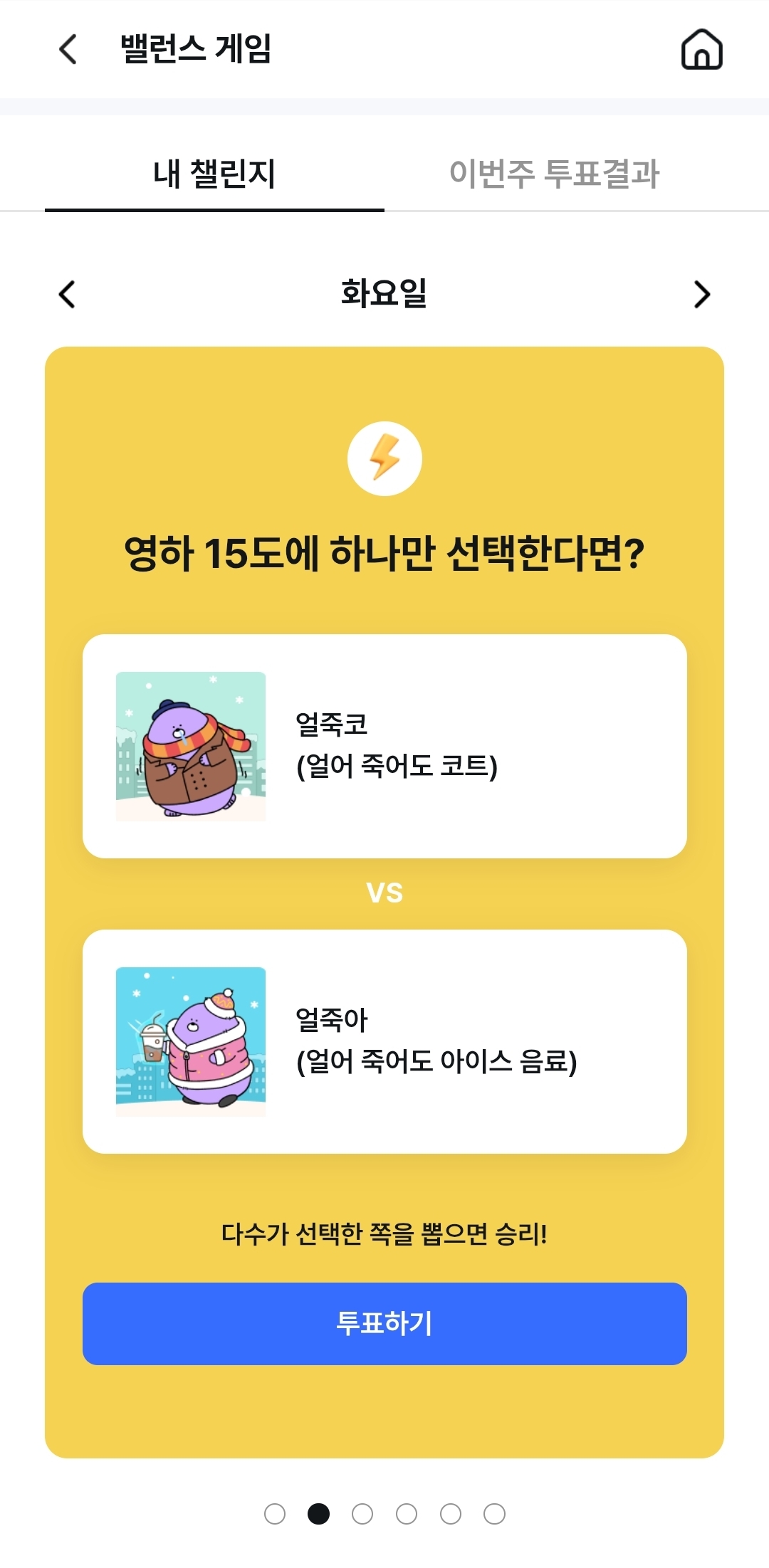Click the 화요일 day header

[384, 295]
